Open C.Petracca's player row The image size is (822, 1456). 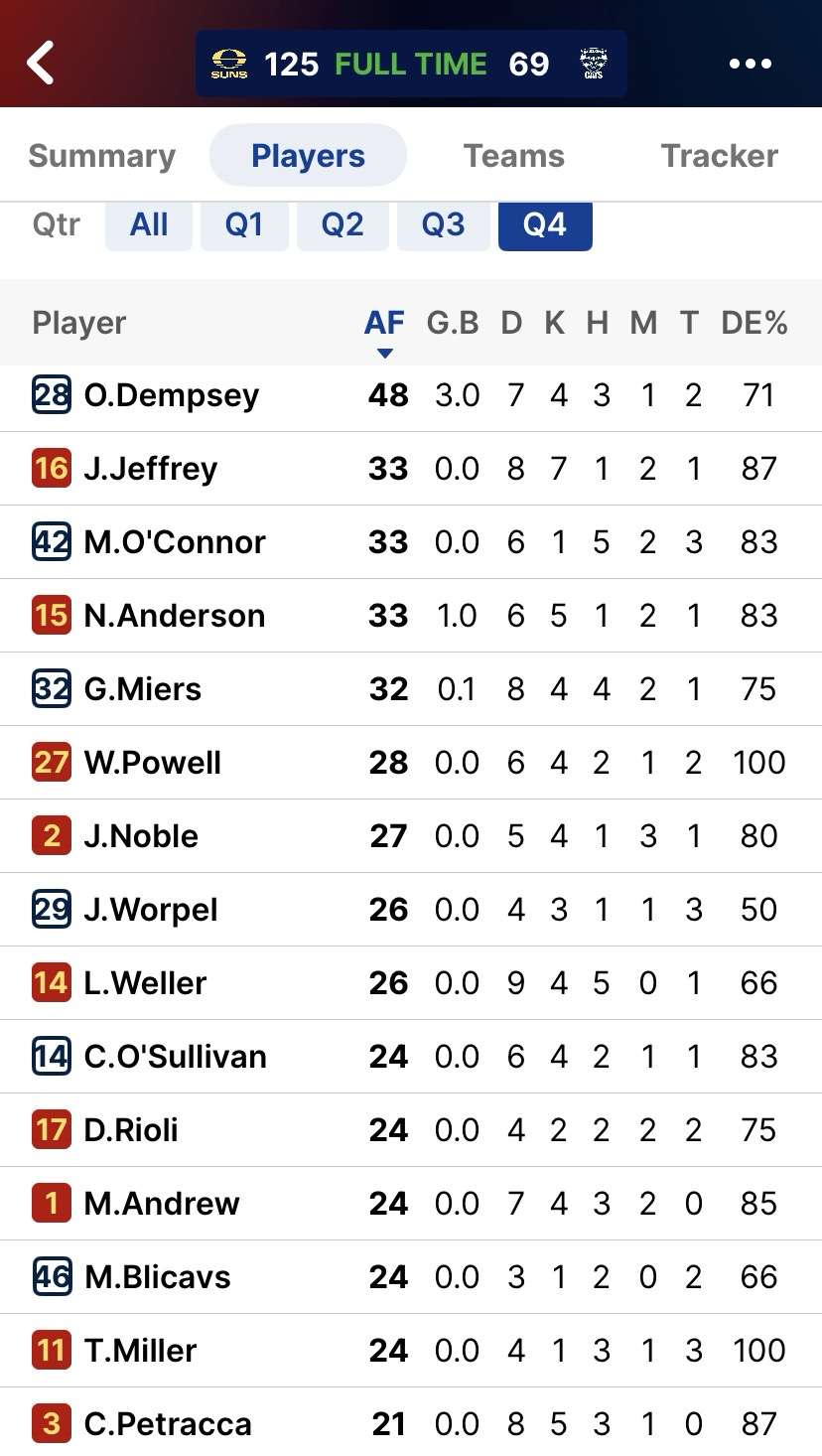pos(169,1424)
